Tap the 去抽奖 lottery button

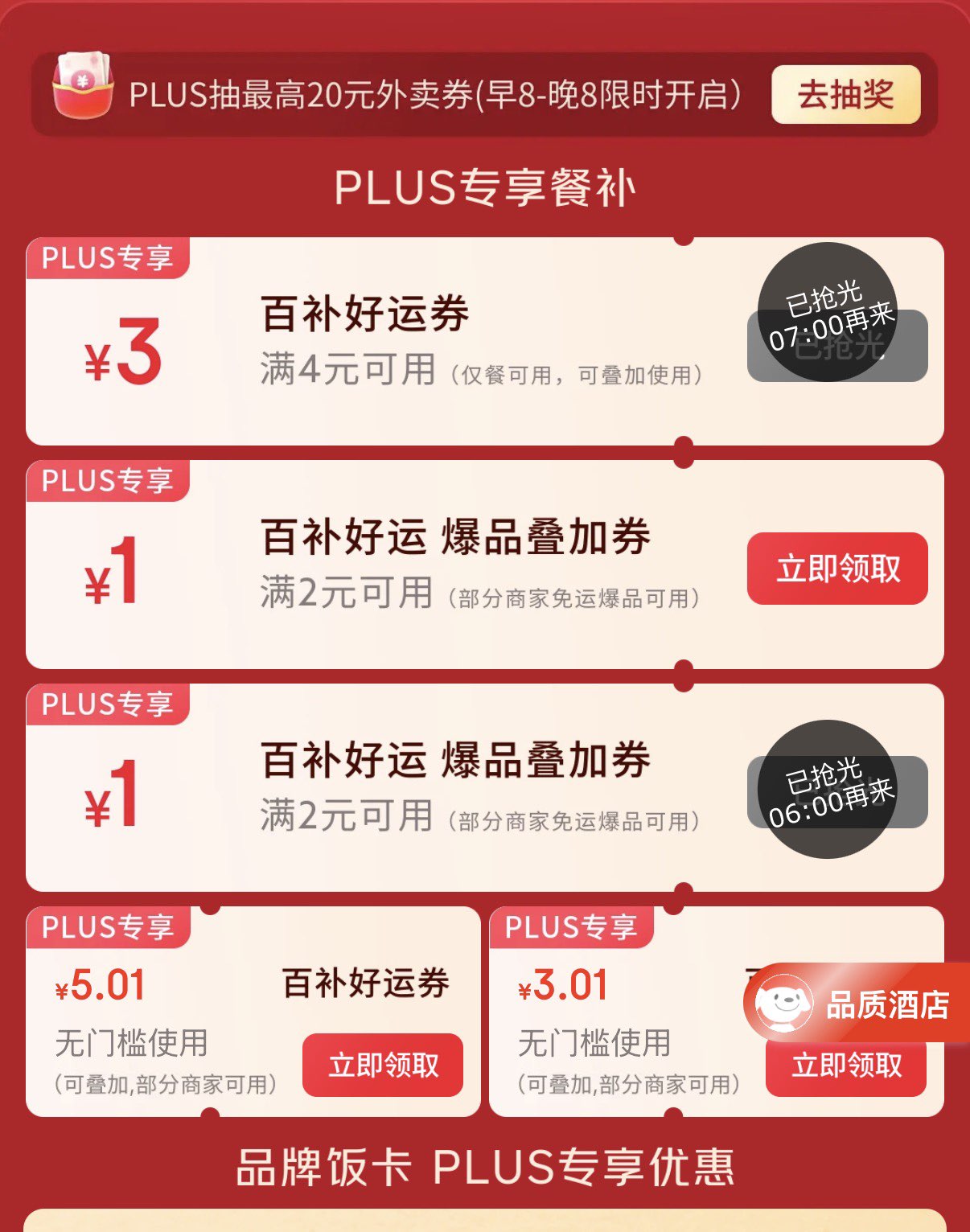[845, 94]
